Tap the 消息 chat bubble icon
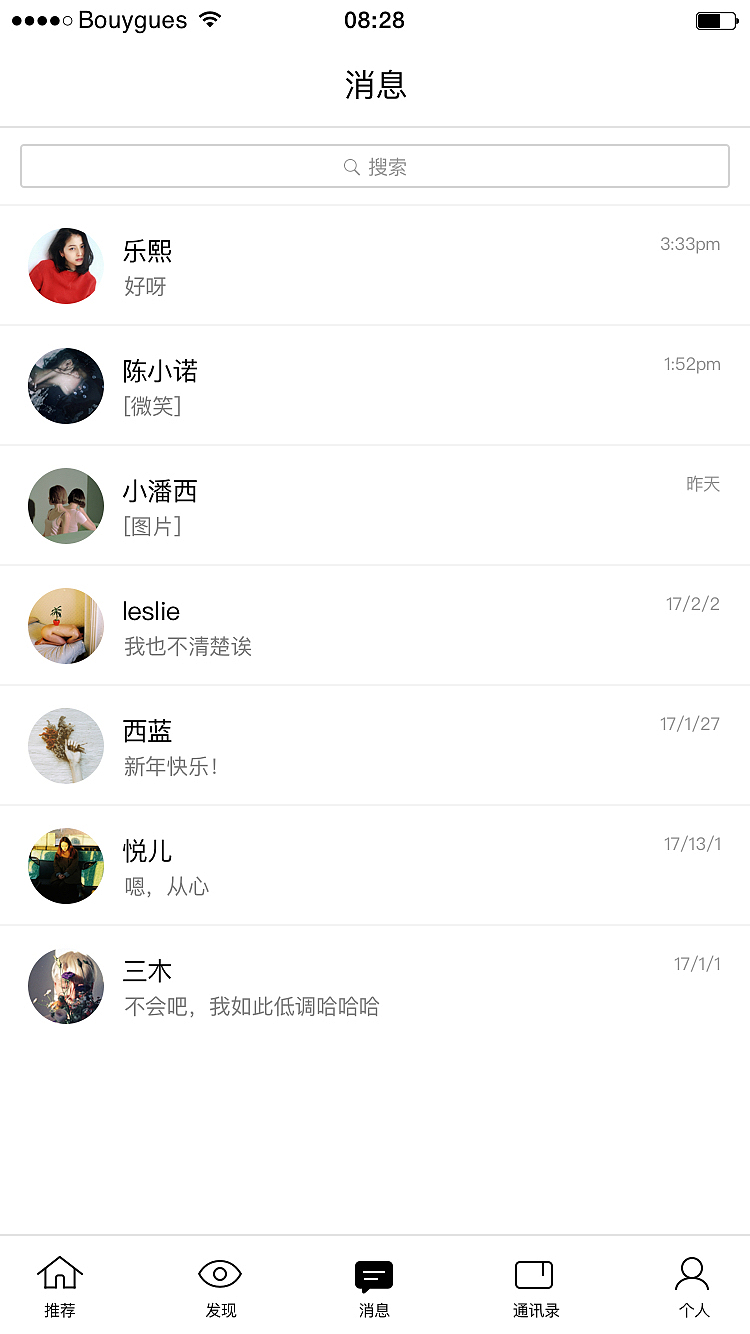750x1334 pixels. click(374, 1273)
